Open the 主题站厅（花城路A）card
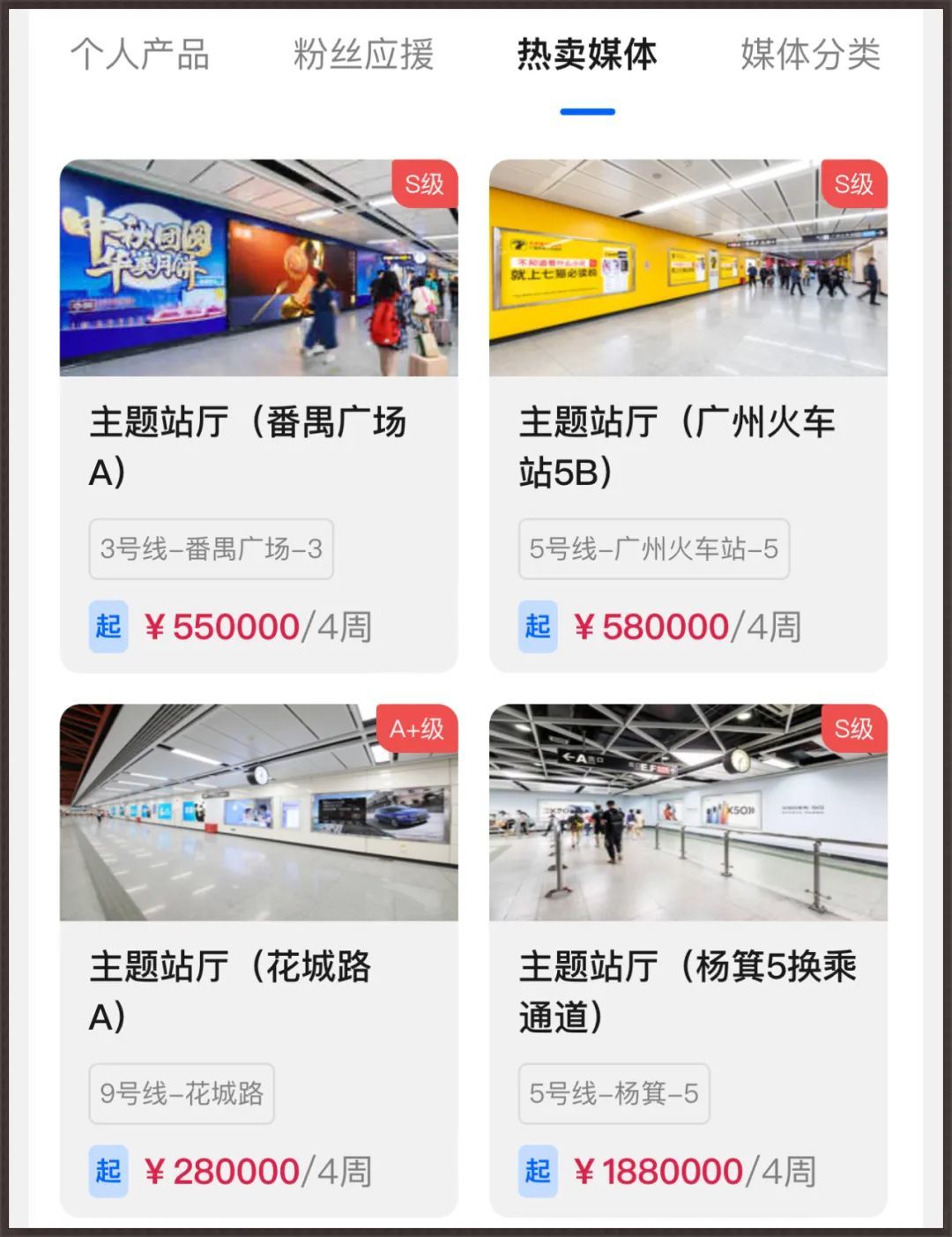This screenshot has height=1237, width=952. coord(258,959)
